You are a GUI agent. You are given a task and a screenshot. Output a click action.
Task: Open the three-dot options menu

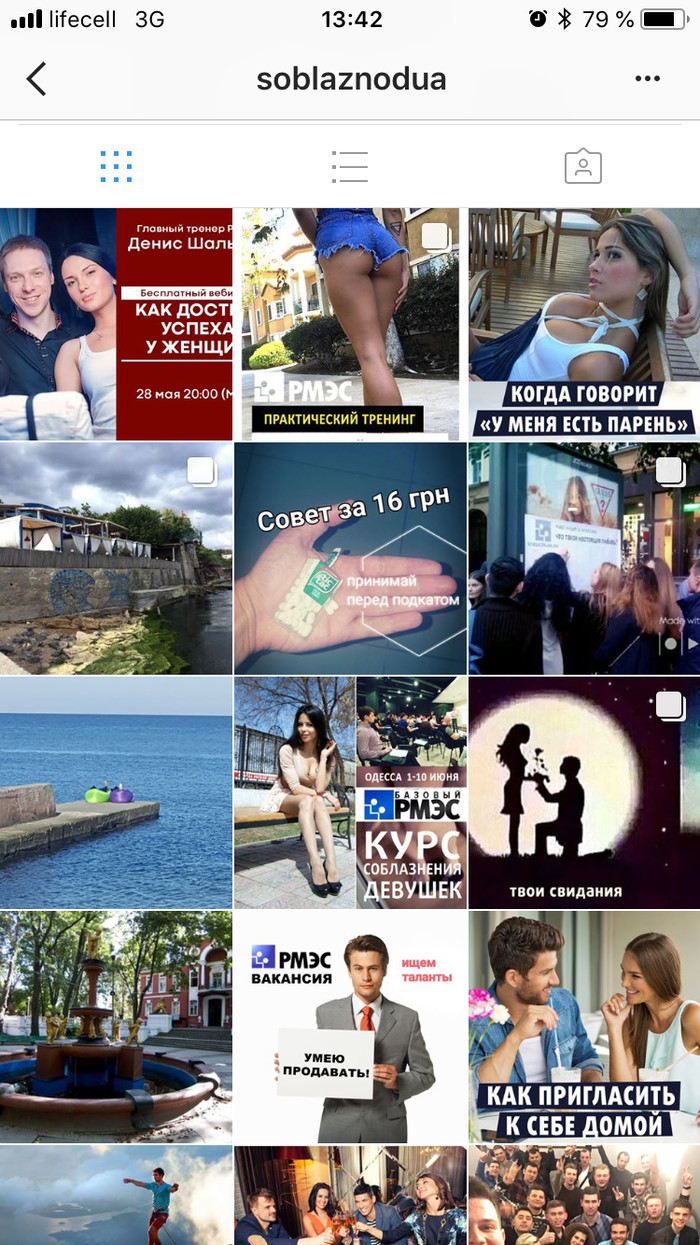647,79
